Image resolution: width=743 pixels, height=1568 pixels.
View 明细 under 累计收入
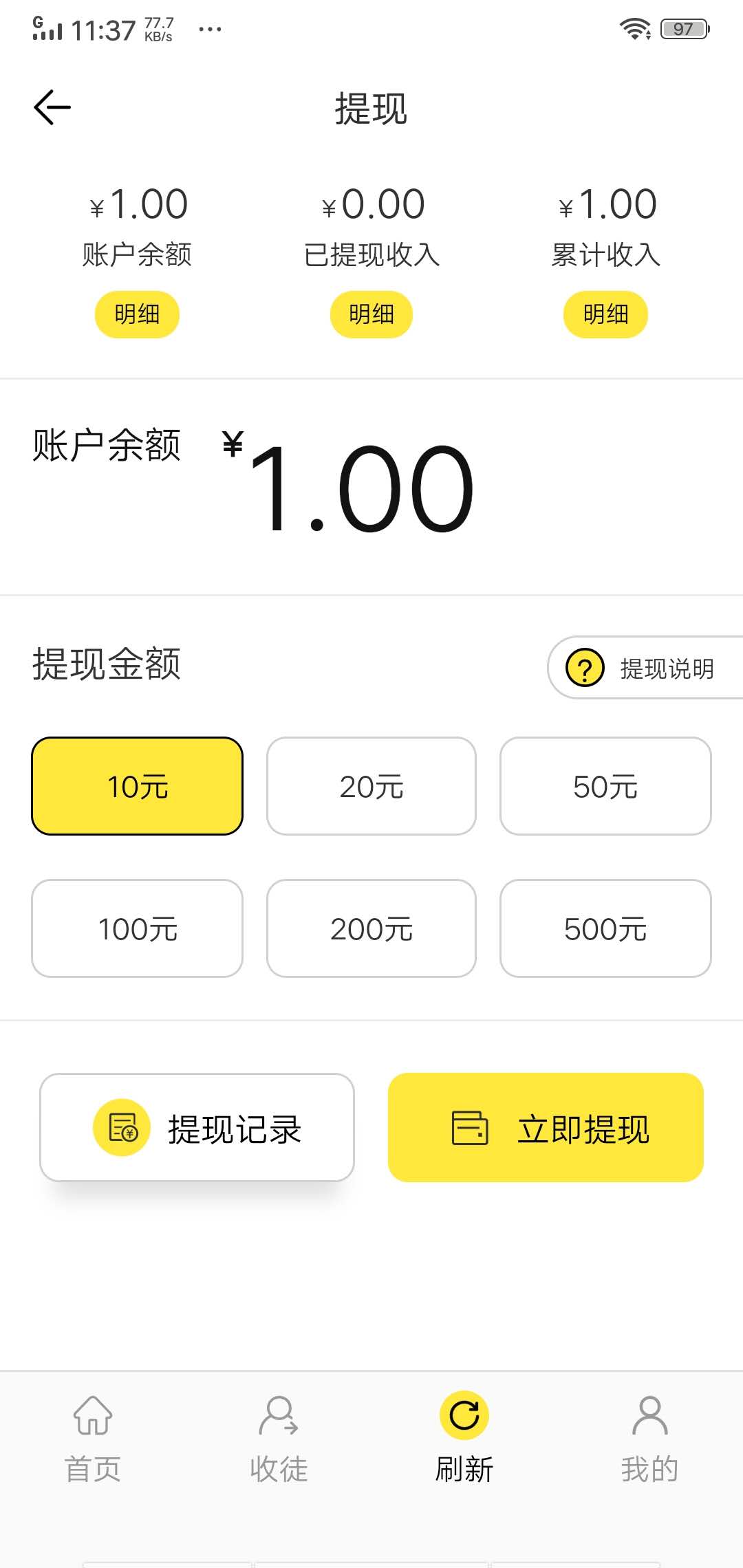[x=605, y=314]
